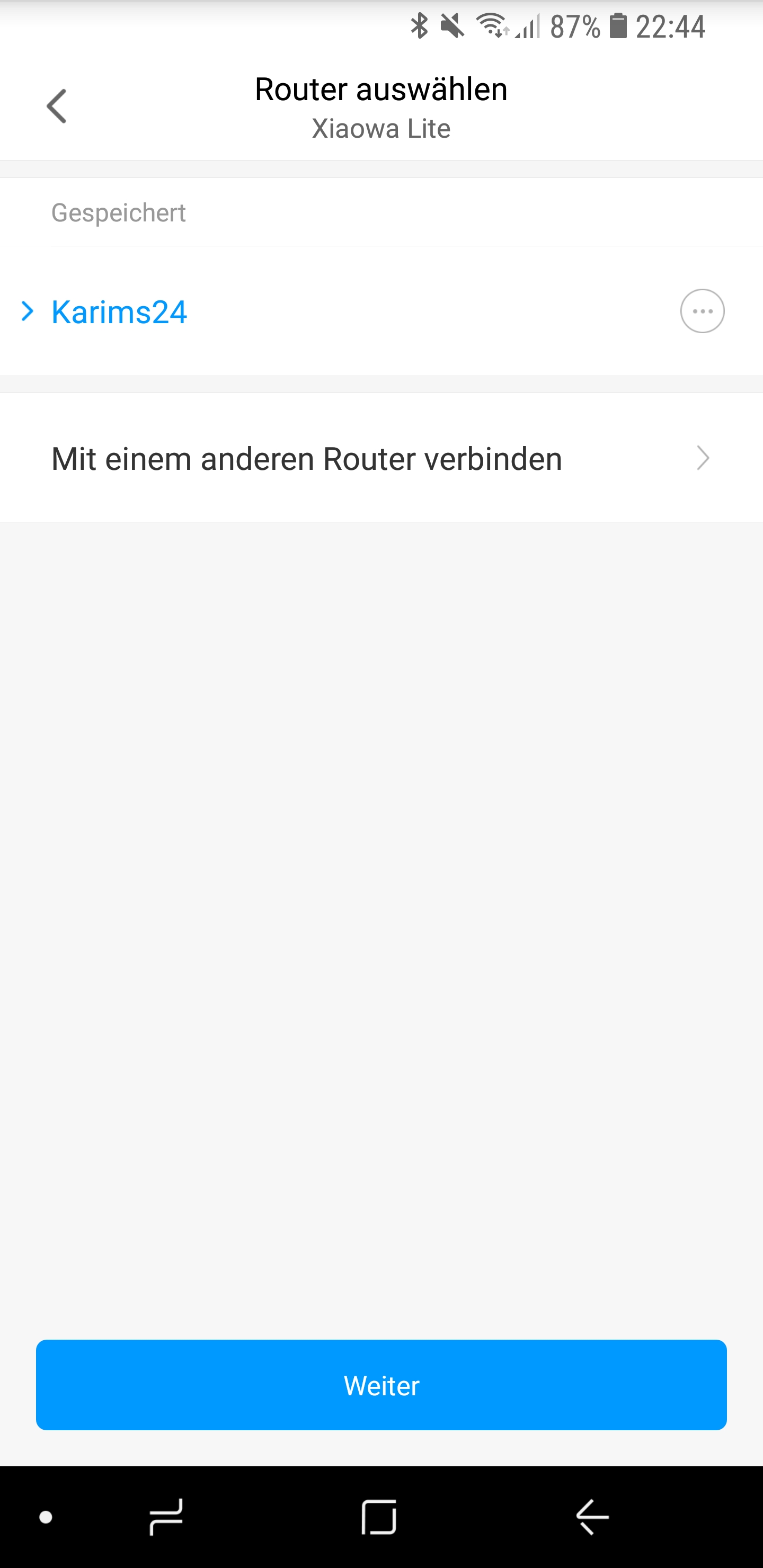Select the saved network Karims24

[119, 311]
